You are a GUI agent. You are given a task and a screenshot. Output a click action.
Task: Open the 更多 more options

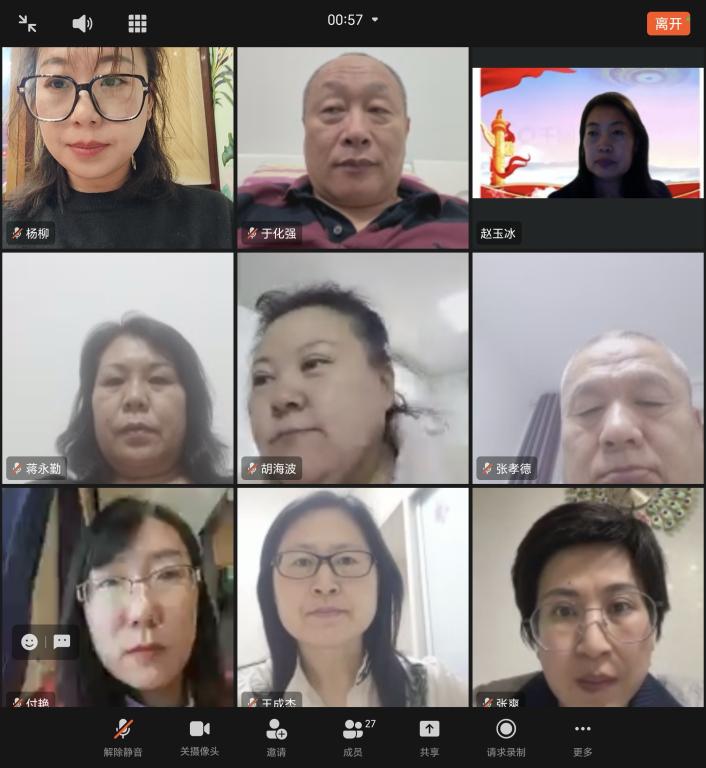pos(583,736)
